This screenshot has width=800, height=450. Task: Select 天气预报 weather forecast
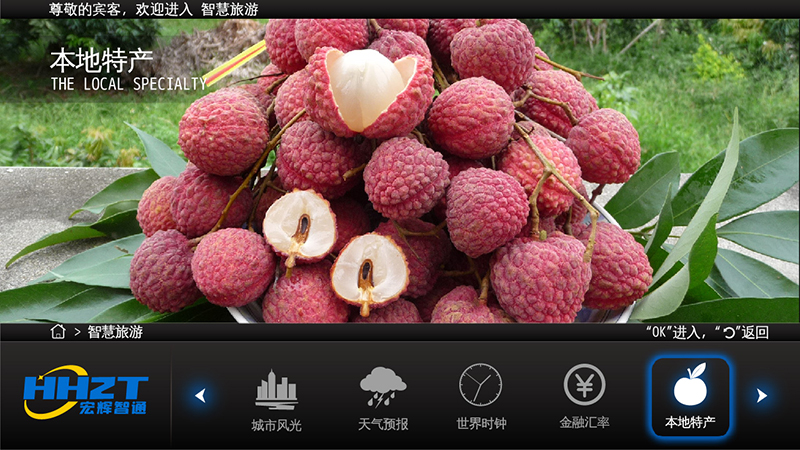click(x=383, y=397)
